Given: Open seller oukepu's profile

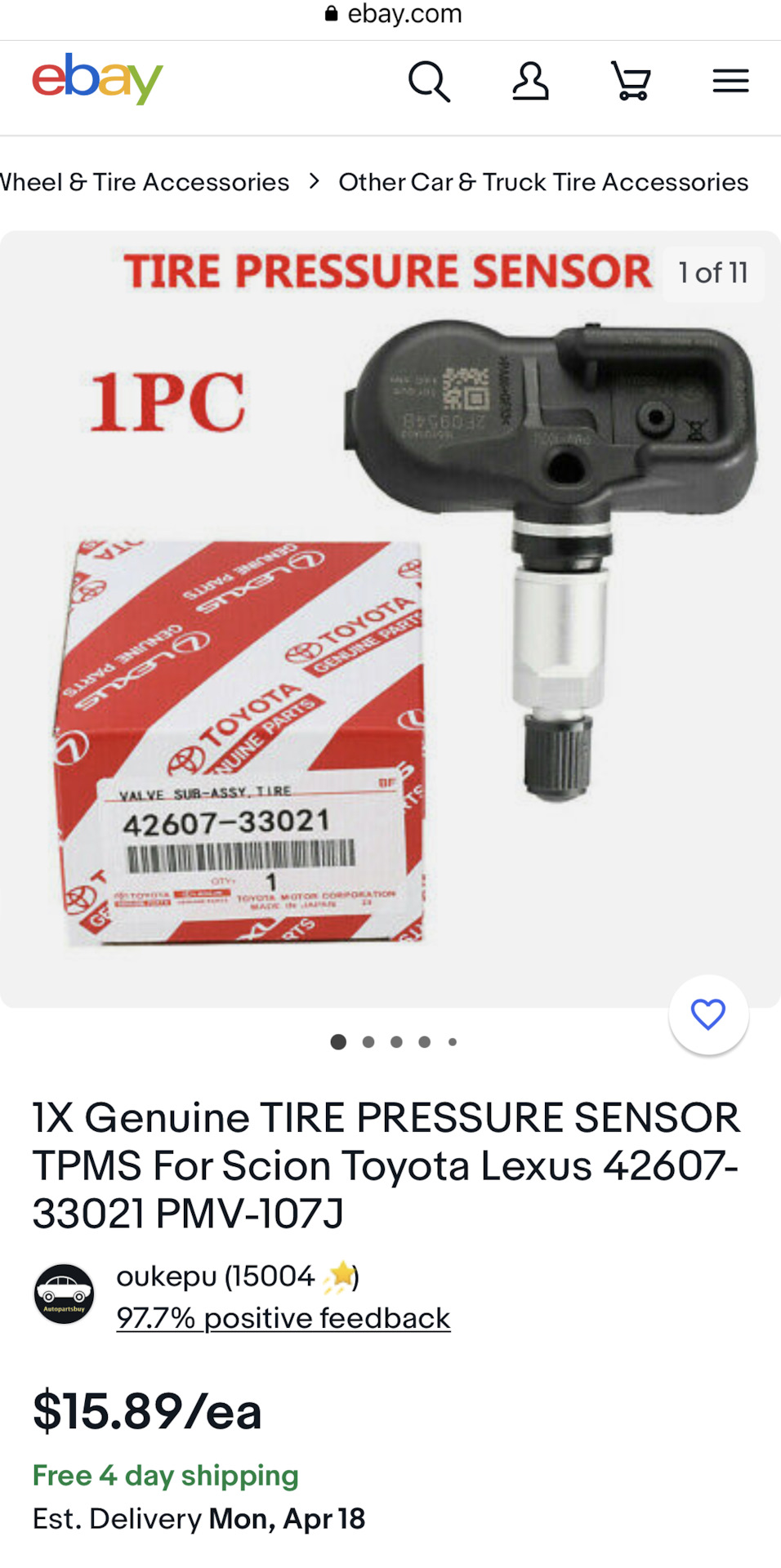Looking at the screenshot, I should click(214, 1276).
